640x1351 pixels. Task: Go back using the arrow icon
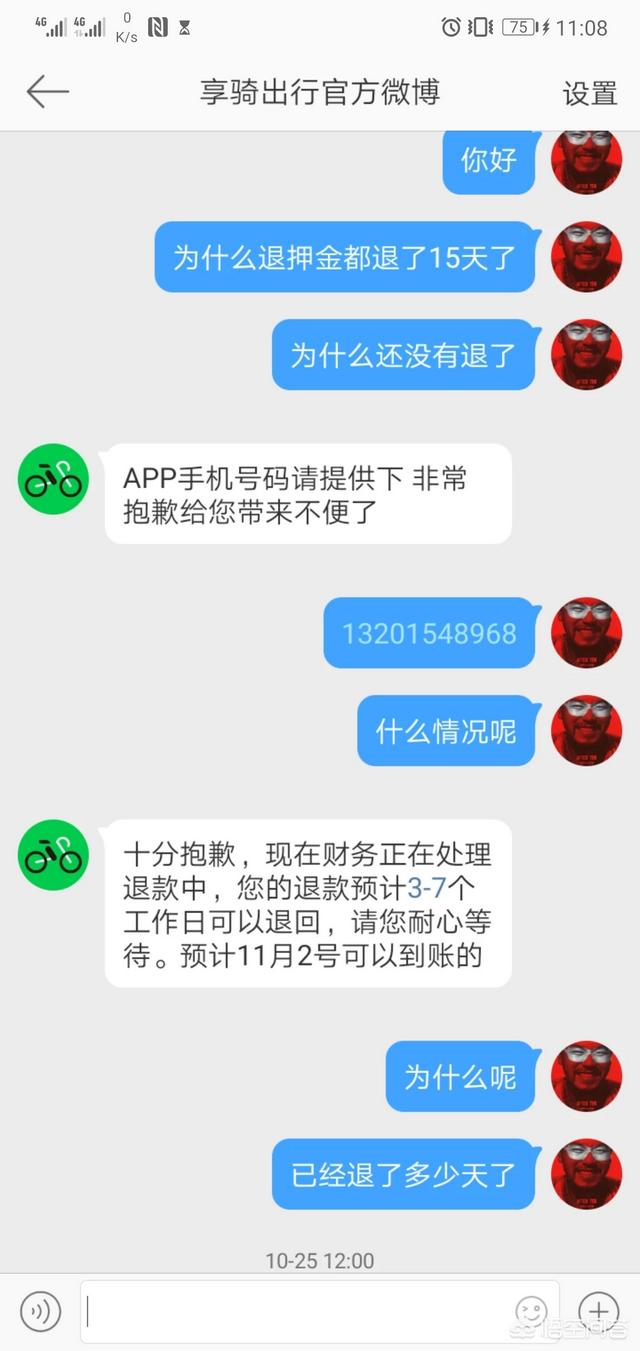coord(47,92)
